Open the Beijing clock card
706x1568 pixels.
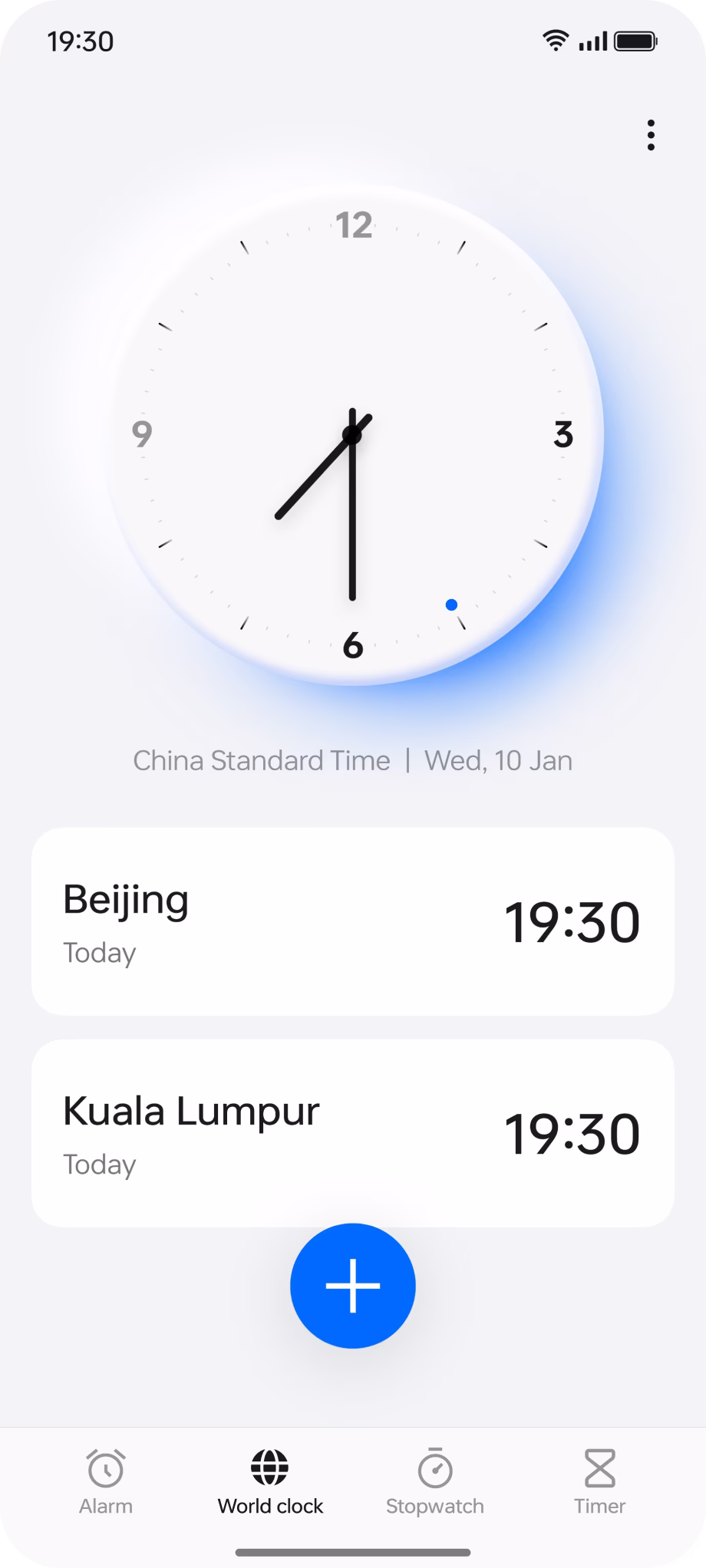[353, 921]
